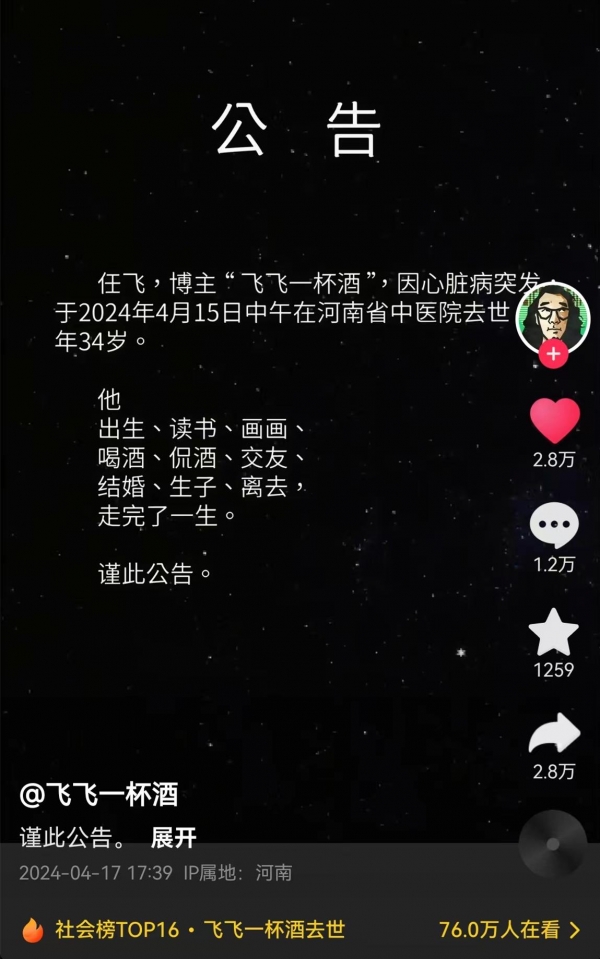
Task: Open the comments bubble
Action: [553, 526]
